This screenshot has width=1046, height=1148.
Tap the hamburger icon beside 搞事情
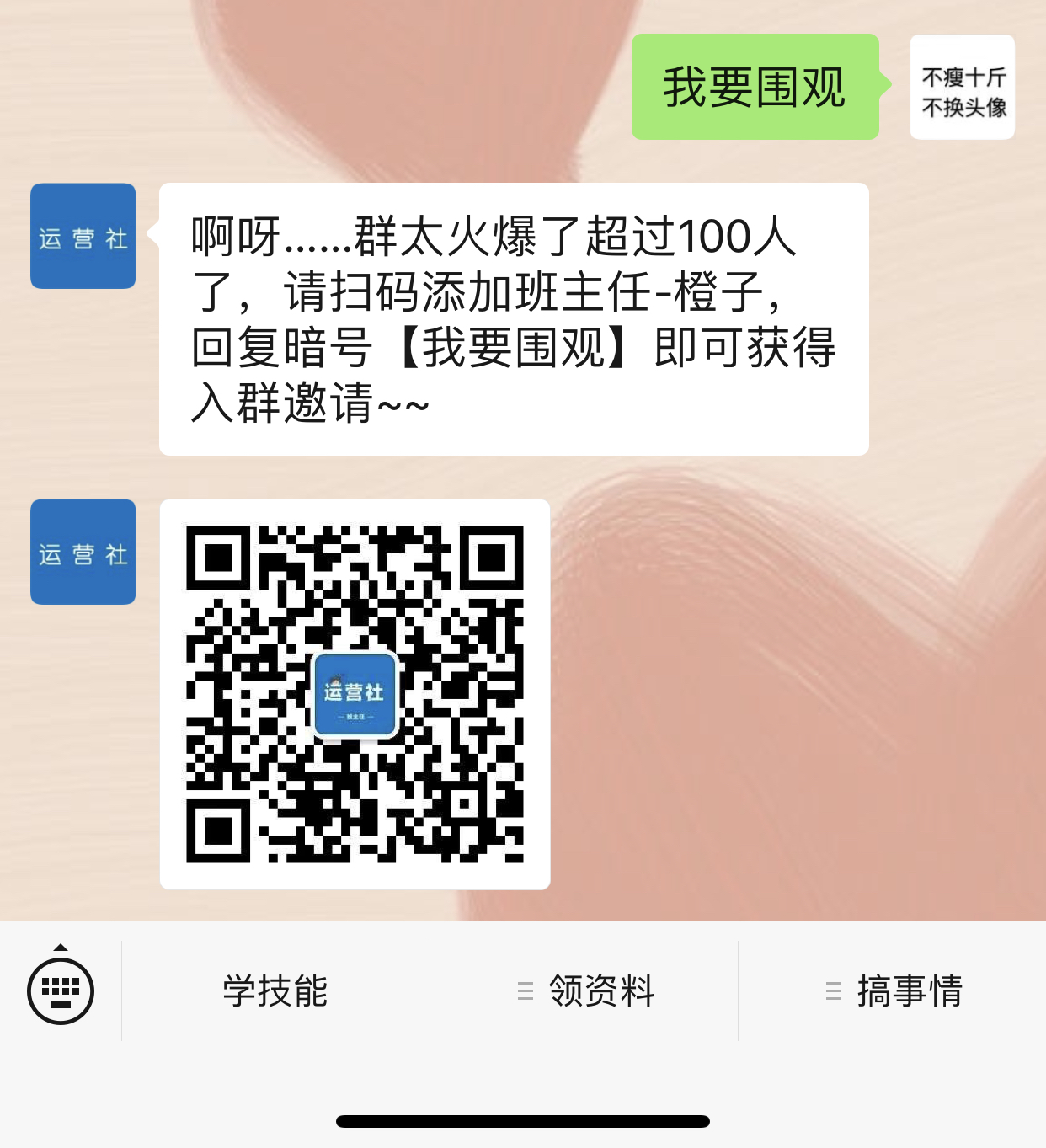coord(833,991)
